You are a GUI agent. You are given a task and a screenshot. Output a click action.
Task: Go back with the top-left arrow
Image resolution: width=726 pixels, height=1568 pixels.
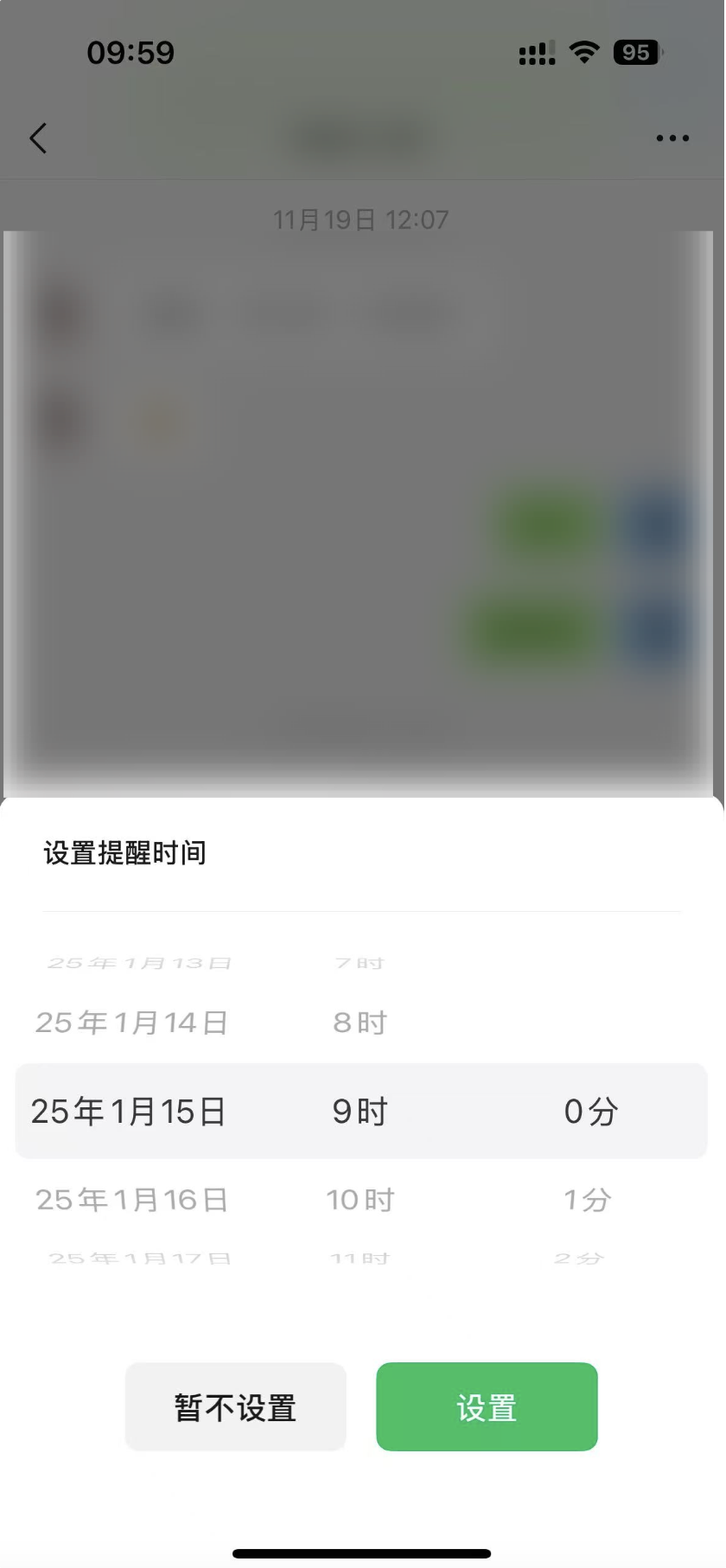tap(38, 138)
